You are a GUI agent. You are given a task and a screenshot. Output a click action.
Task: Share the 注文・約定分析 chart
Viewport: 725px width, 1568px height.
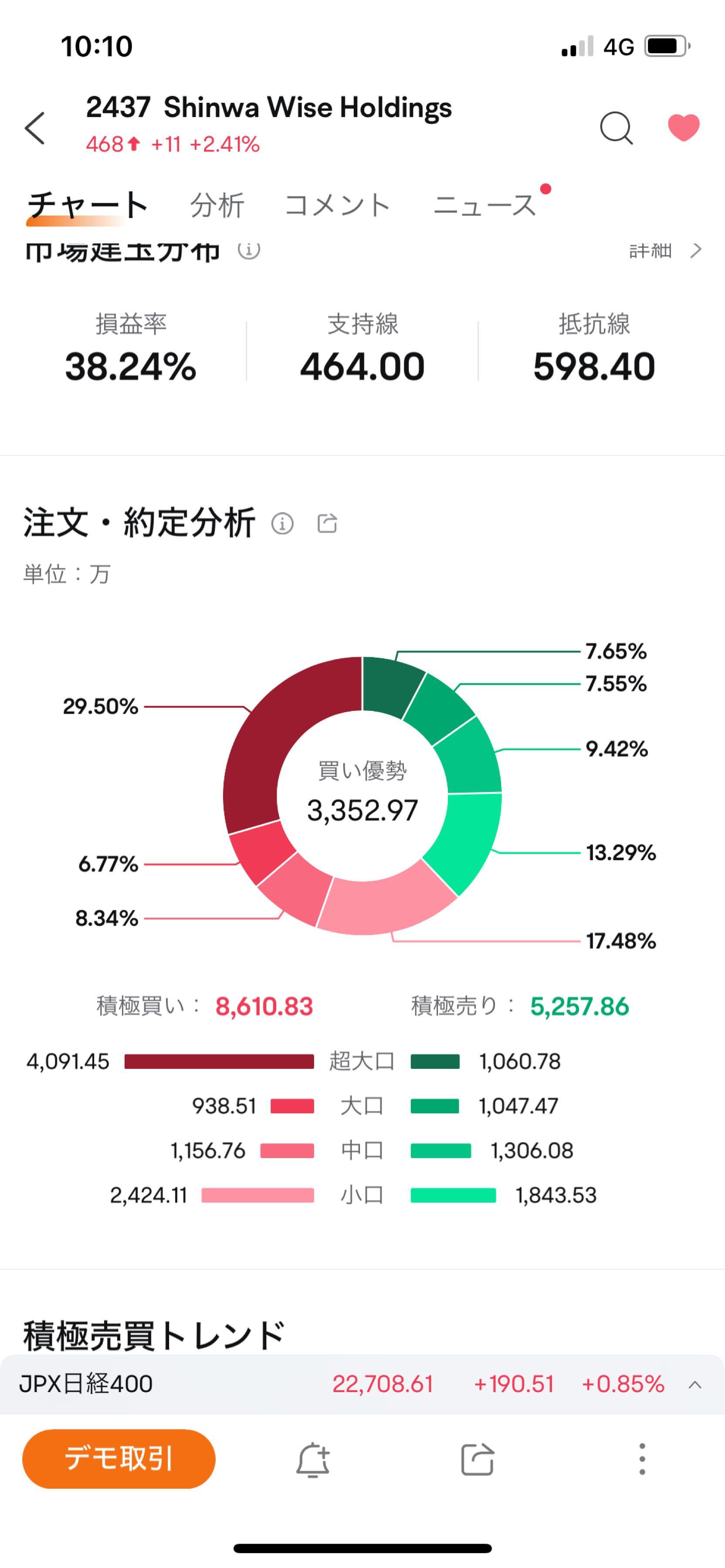(327, 524)
